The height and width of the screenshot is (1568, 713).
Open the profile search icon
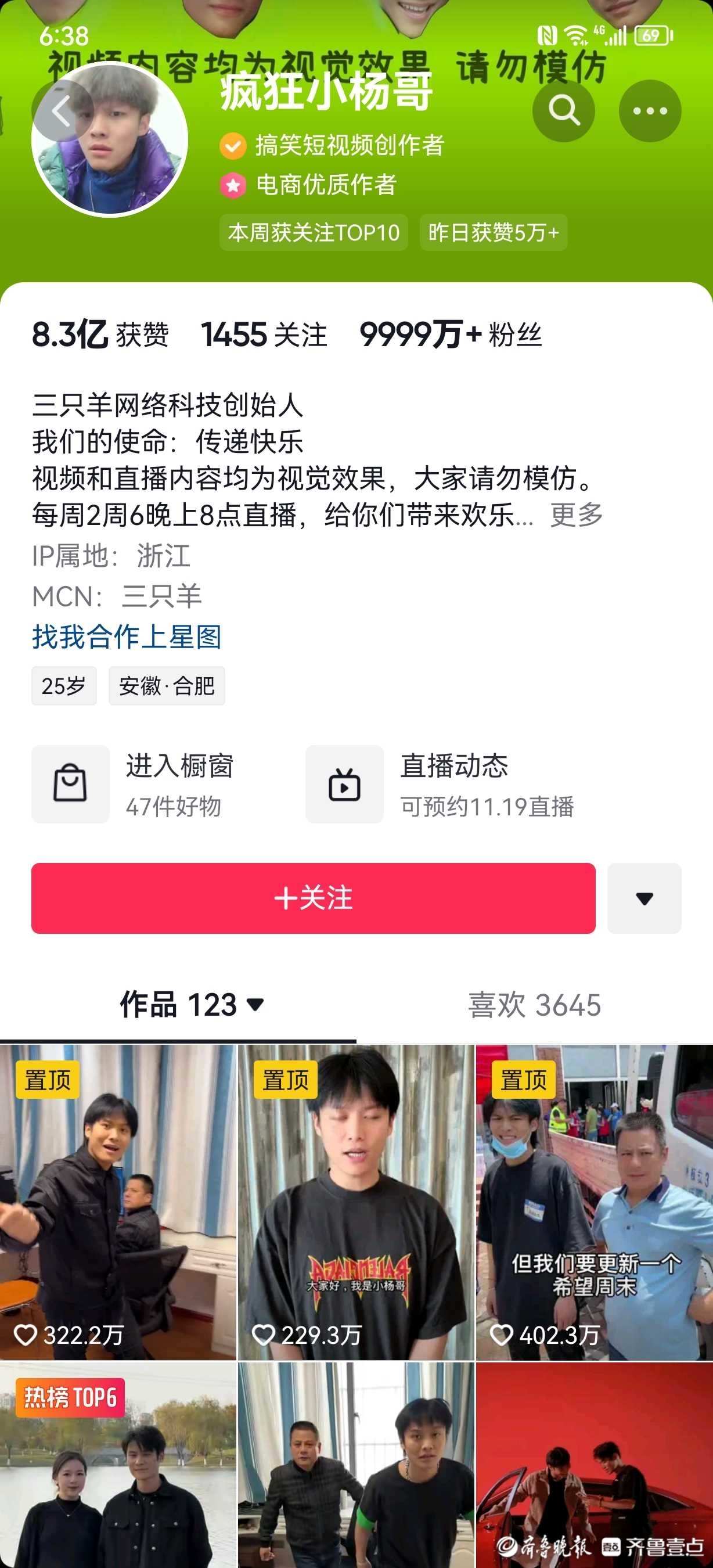563,112
